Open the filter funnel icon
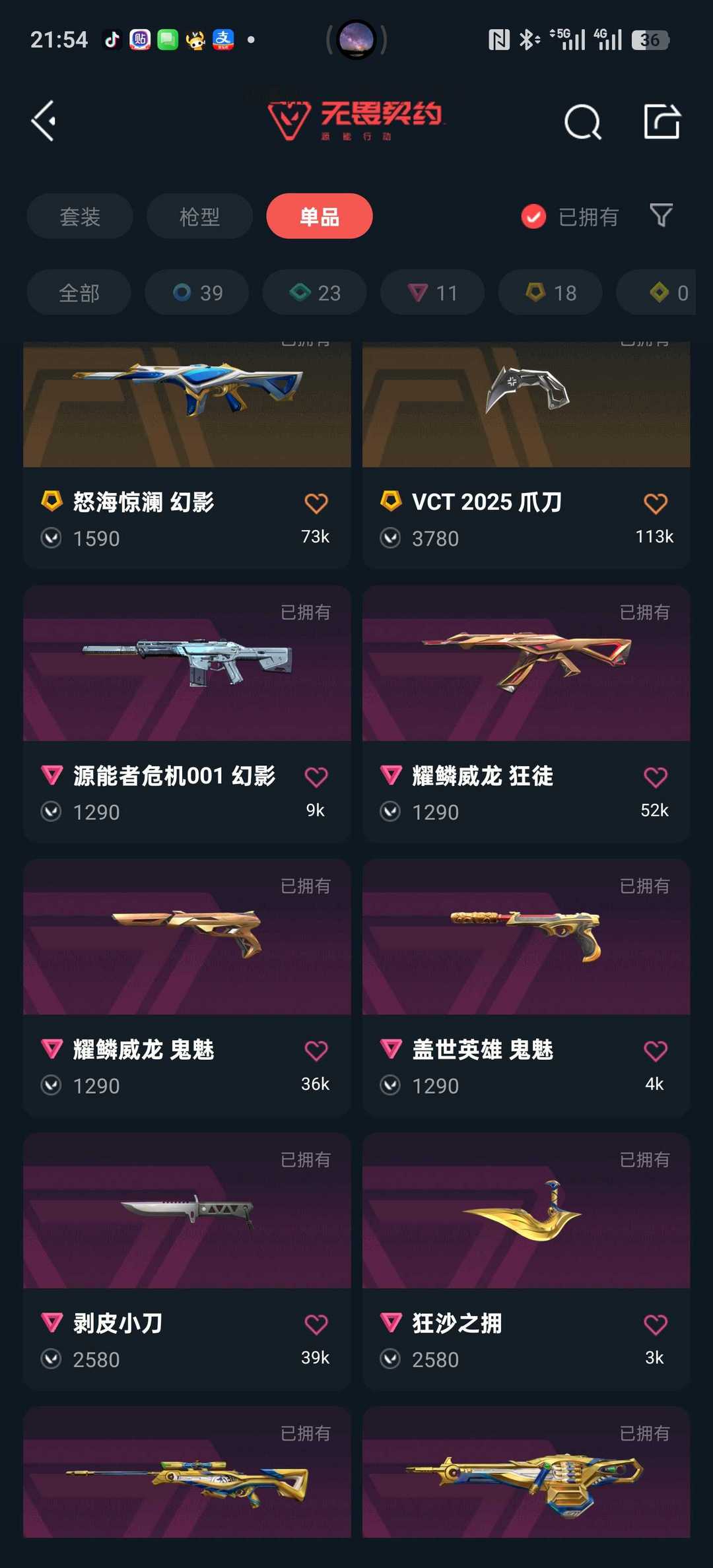The image size is (713, 1568). click(x=662, y=216)
